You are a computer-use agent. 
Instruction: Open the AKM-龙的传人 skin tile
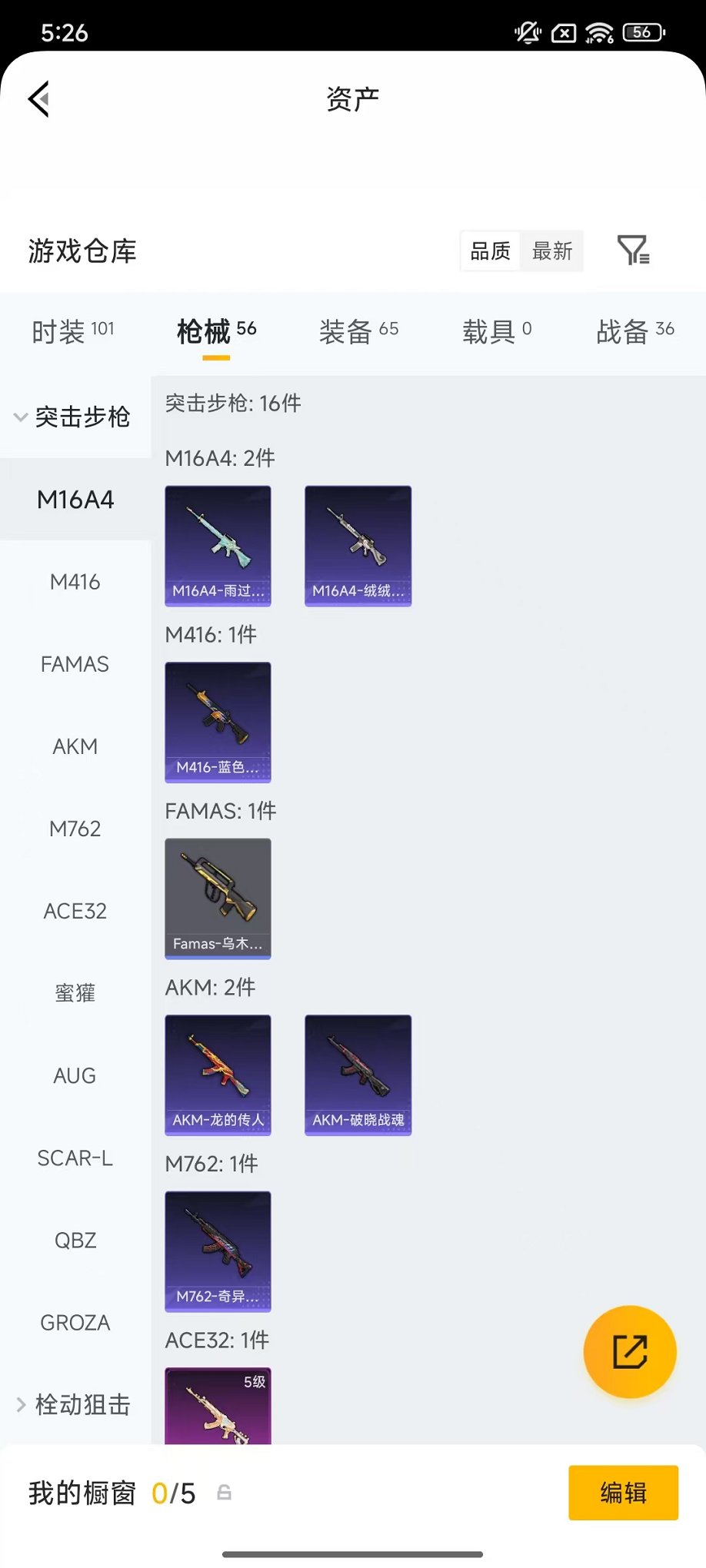coord(218,1075)
